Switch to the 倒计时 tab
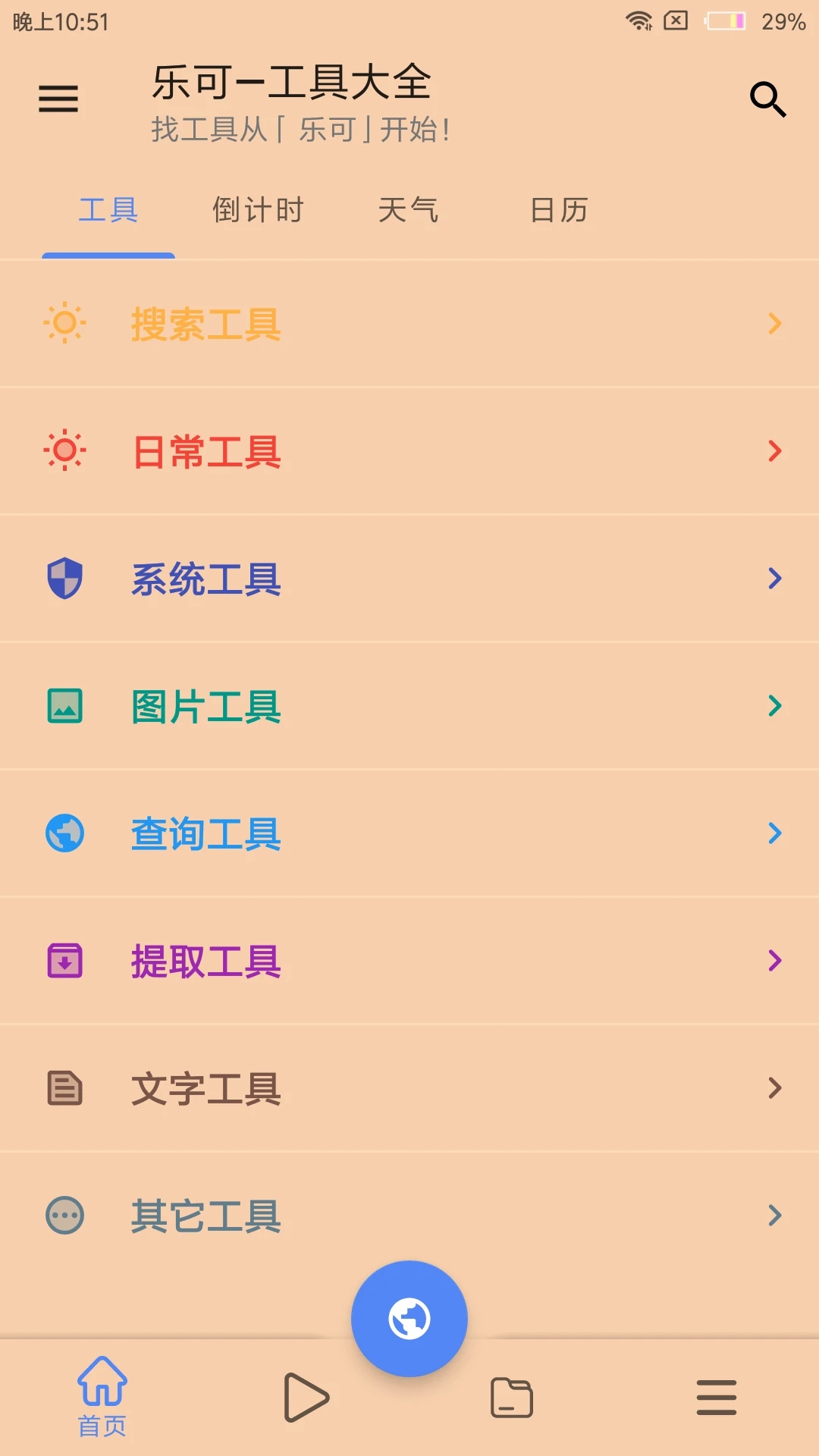Viewport: 819px width, 1456px height. (258, 210)
